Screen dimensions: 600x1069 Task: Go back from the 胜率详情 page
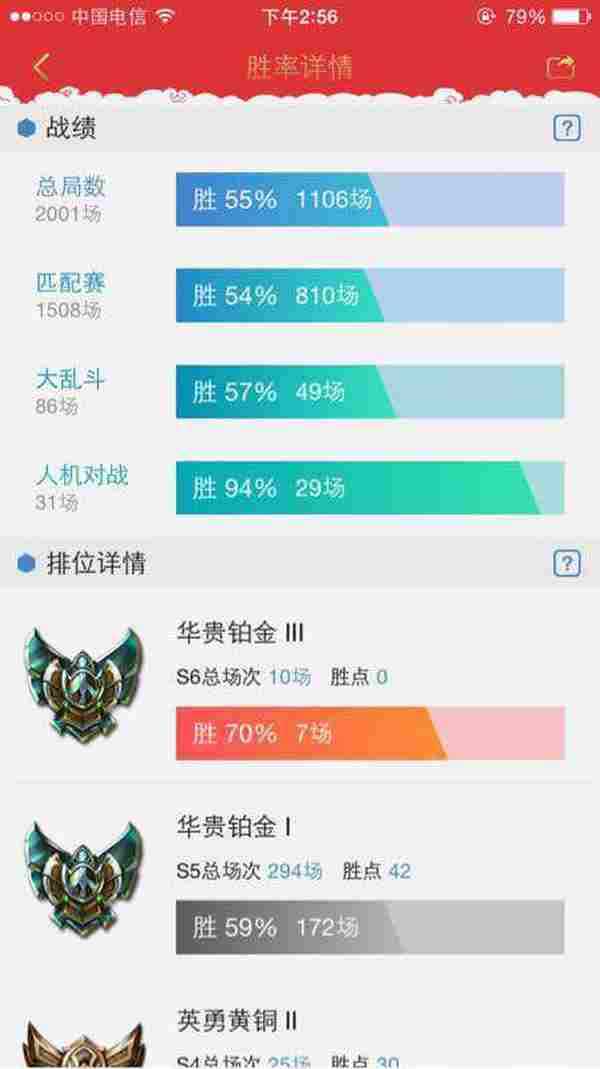(x=41, y=67)
